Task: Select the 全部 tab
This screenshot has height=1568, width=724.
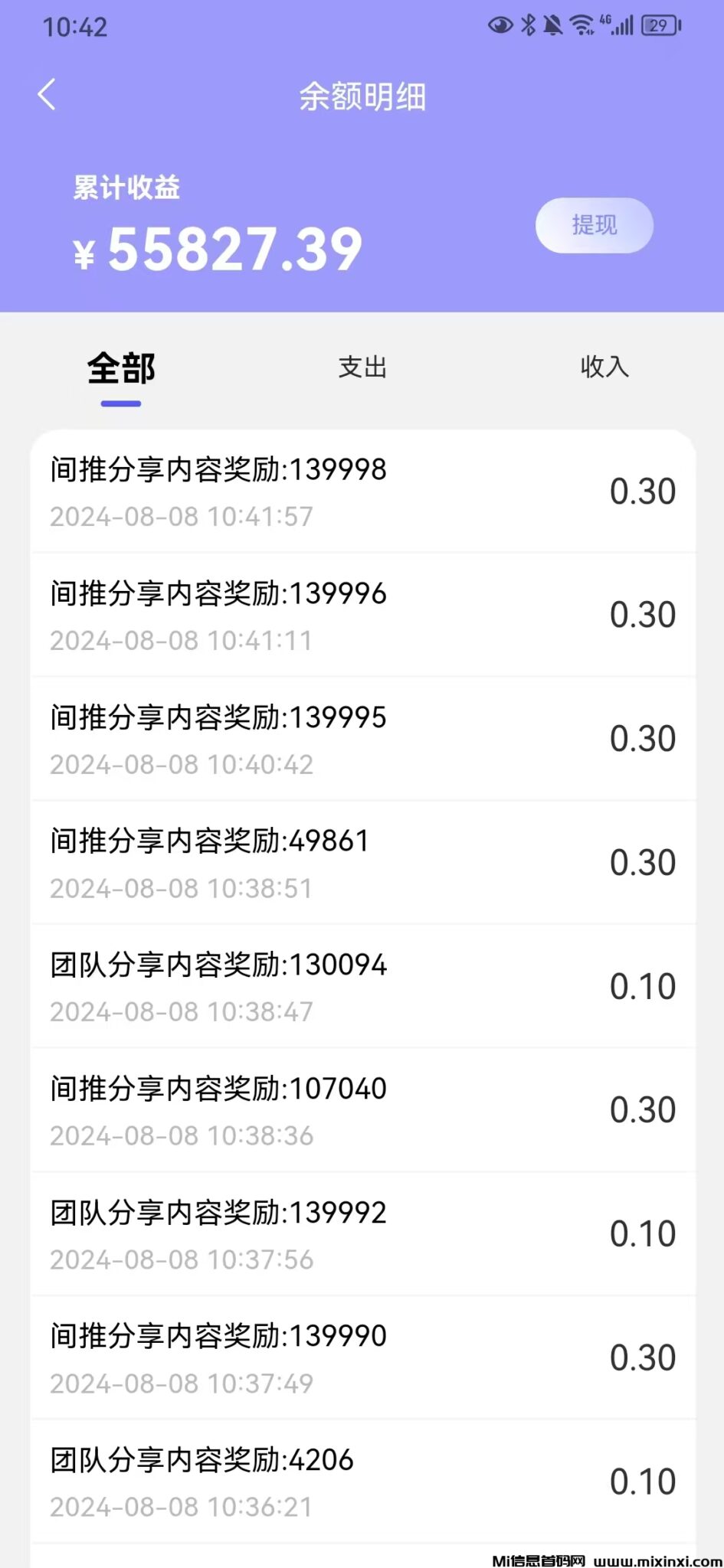Action: click(x=120, y=367)
